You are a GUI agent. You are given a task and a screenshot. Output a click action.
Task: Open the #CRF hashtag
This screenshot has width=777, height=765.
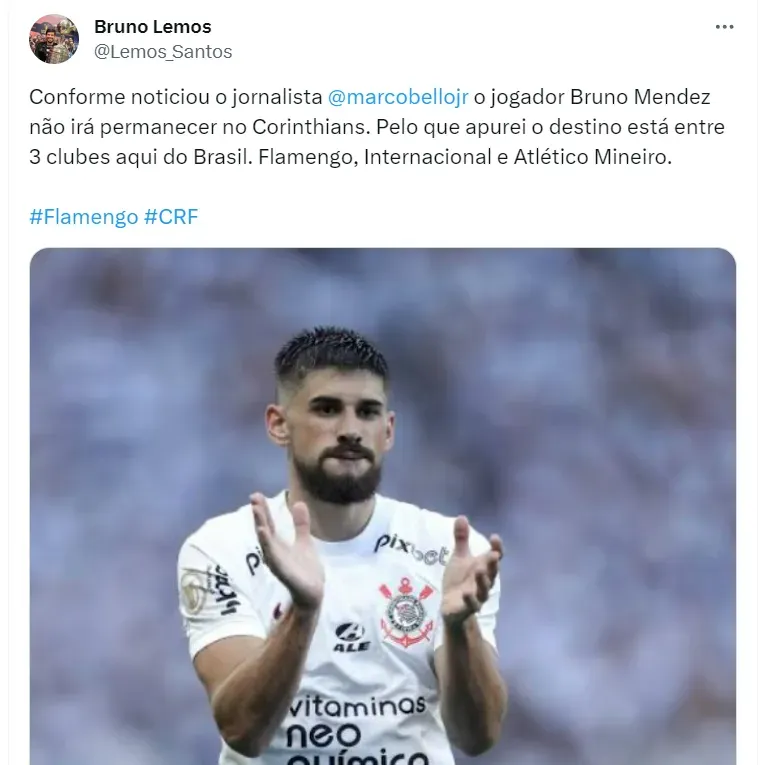click(x=171, y=216)
